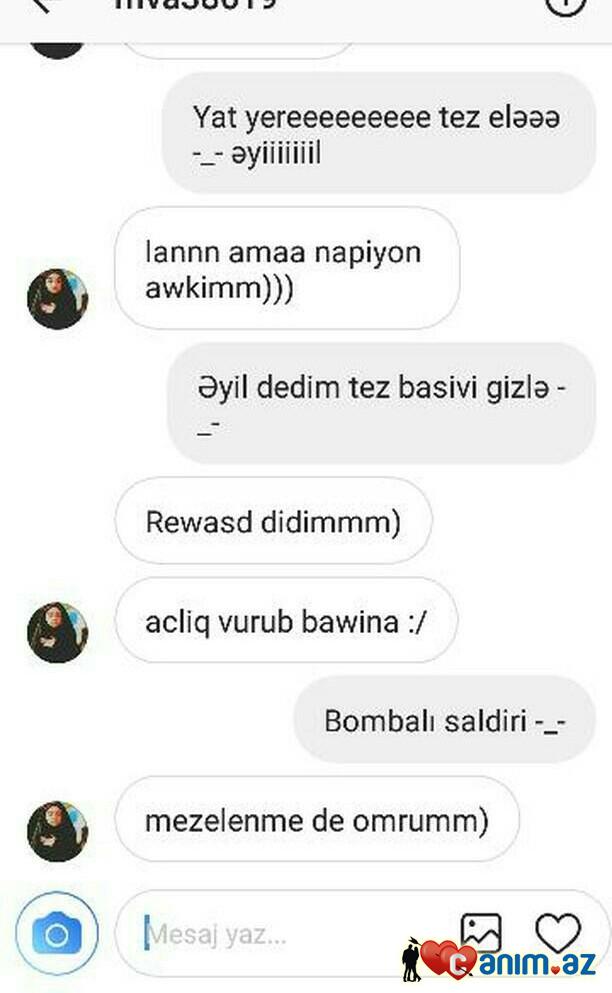612x993 pixels.
Task: Open avatar beside "mezelenme de omrumm" message
Action: (x=57, y=832)
